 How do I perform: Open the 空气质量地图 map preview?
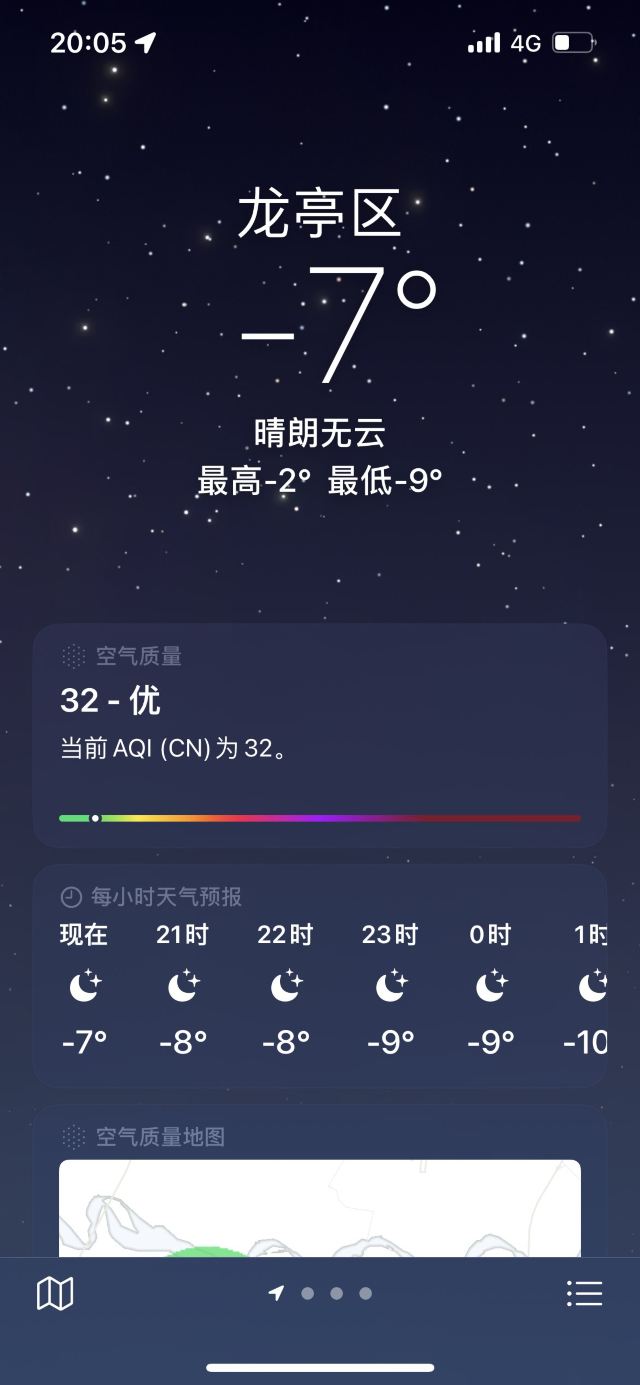pos(320,1208)
